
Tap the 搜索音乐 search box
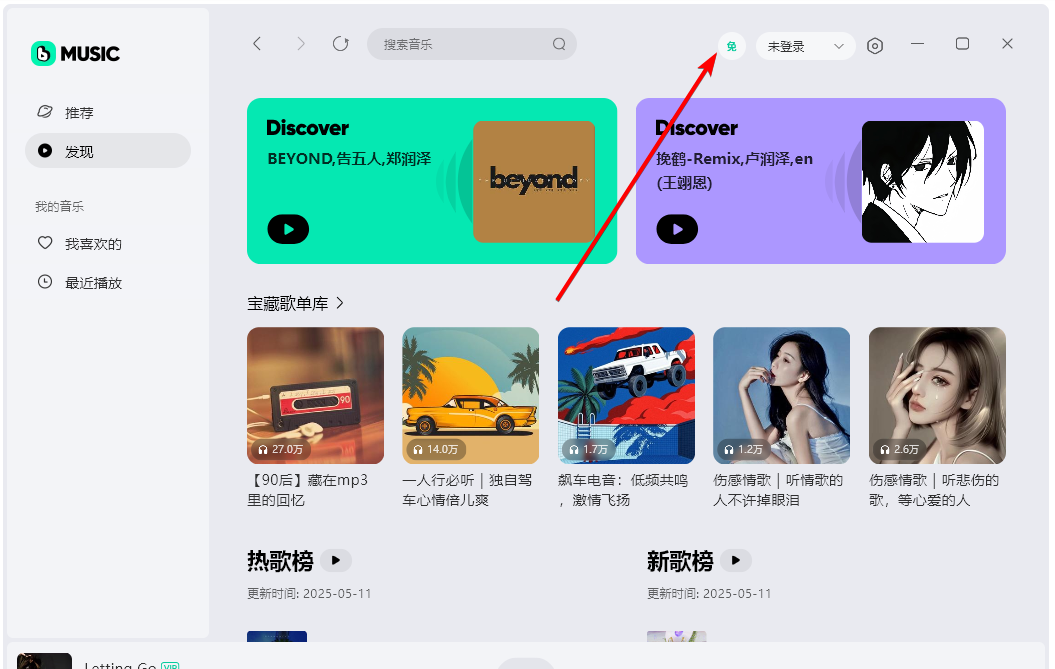point(465,44)
